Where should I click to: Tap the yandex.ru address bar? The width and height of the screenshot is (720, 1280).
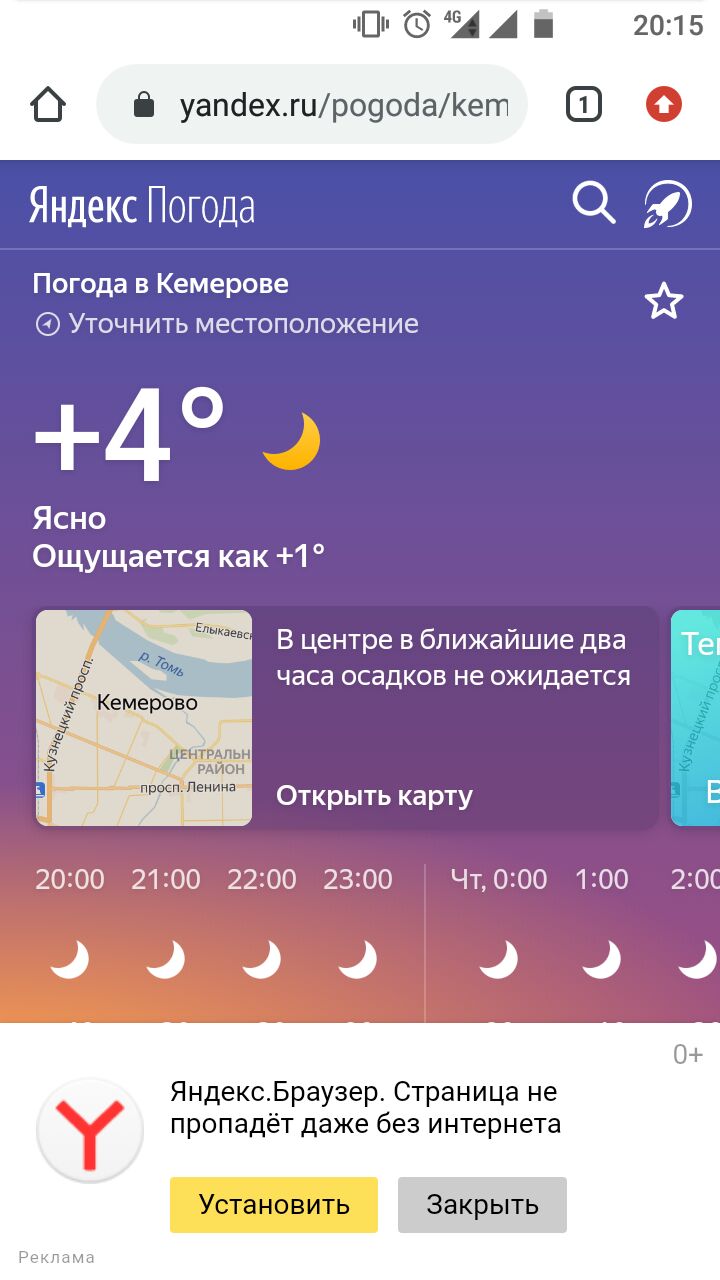(x=312, y=105)
